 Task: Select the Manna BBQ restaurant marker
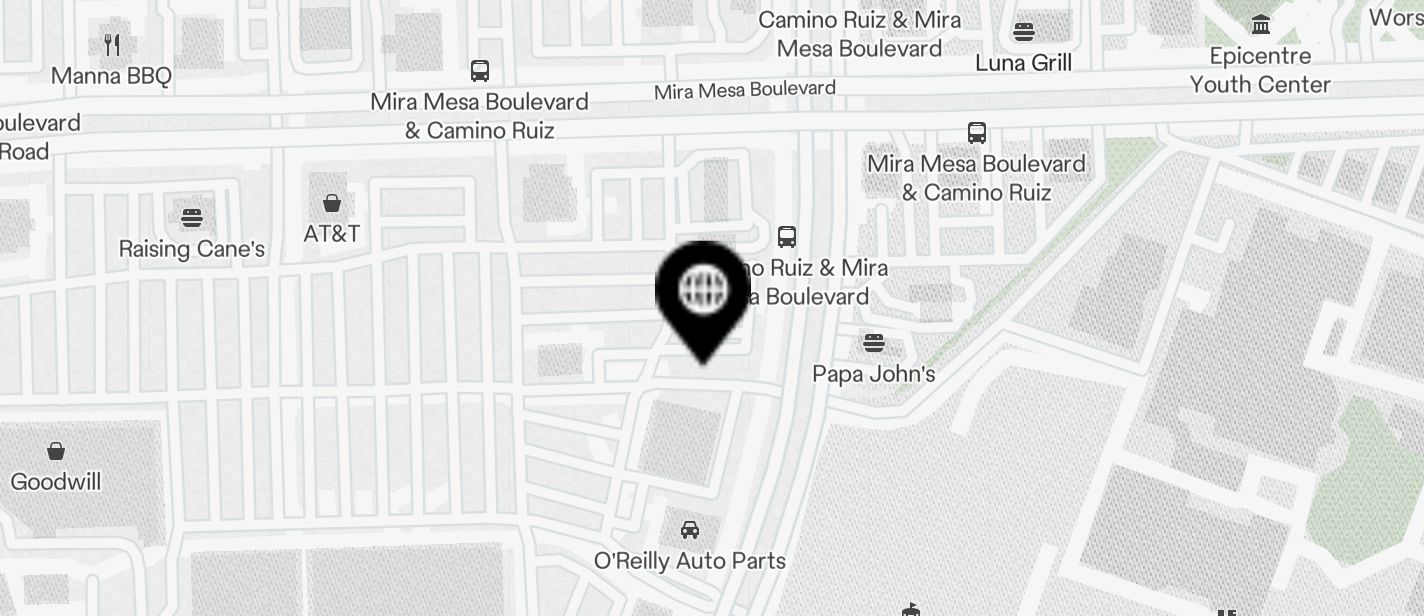pos(112,46)
